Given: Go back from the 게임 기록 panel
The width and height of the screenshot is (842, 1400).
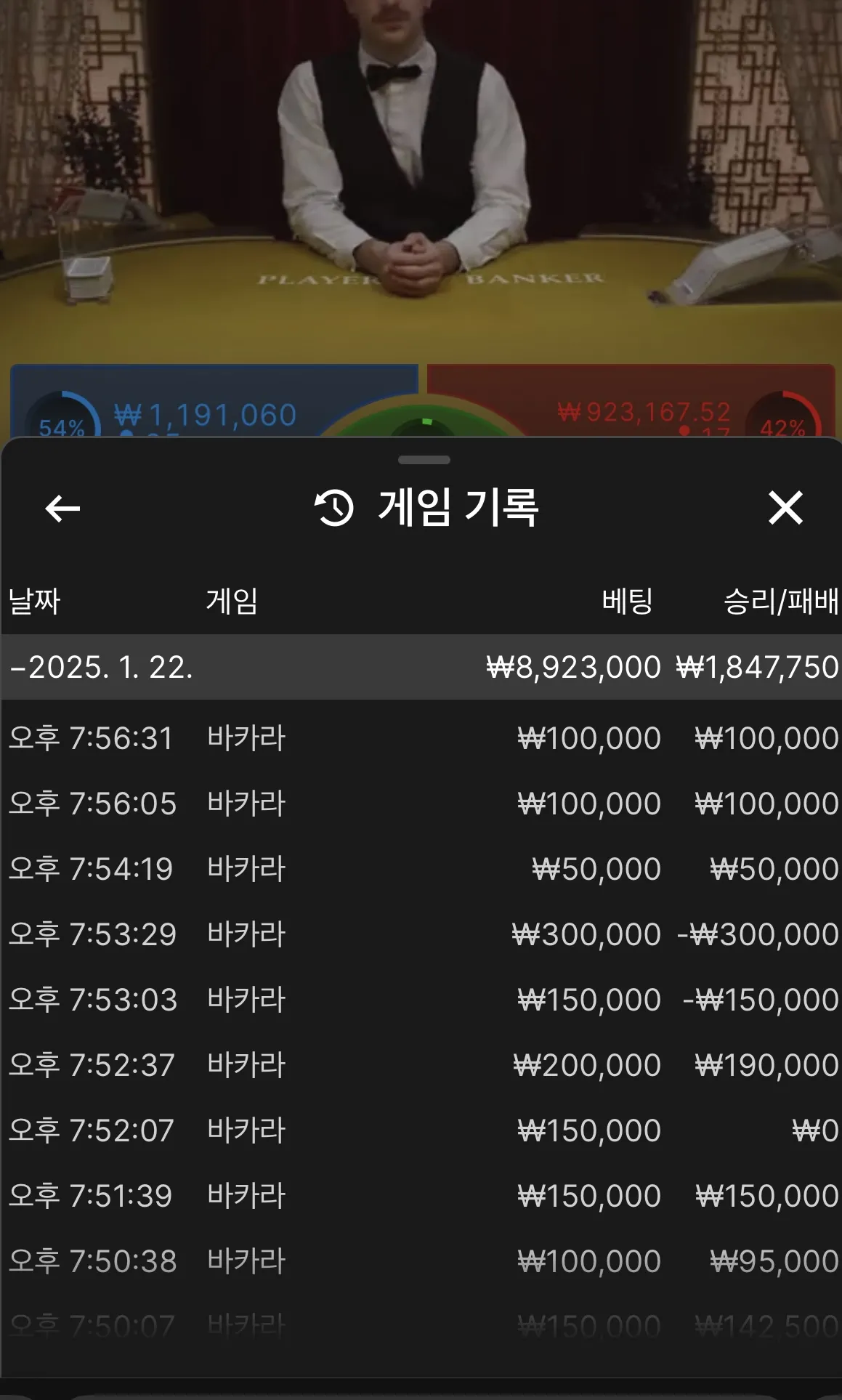Looking at the screenshot, I should pyautogui.click(x=62, y=509).
